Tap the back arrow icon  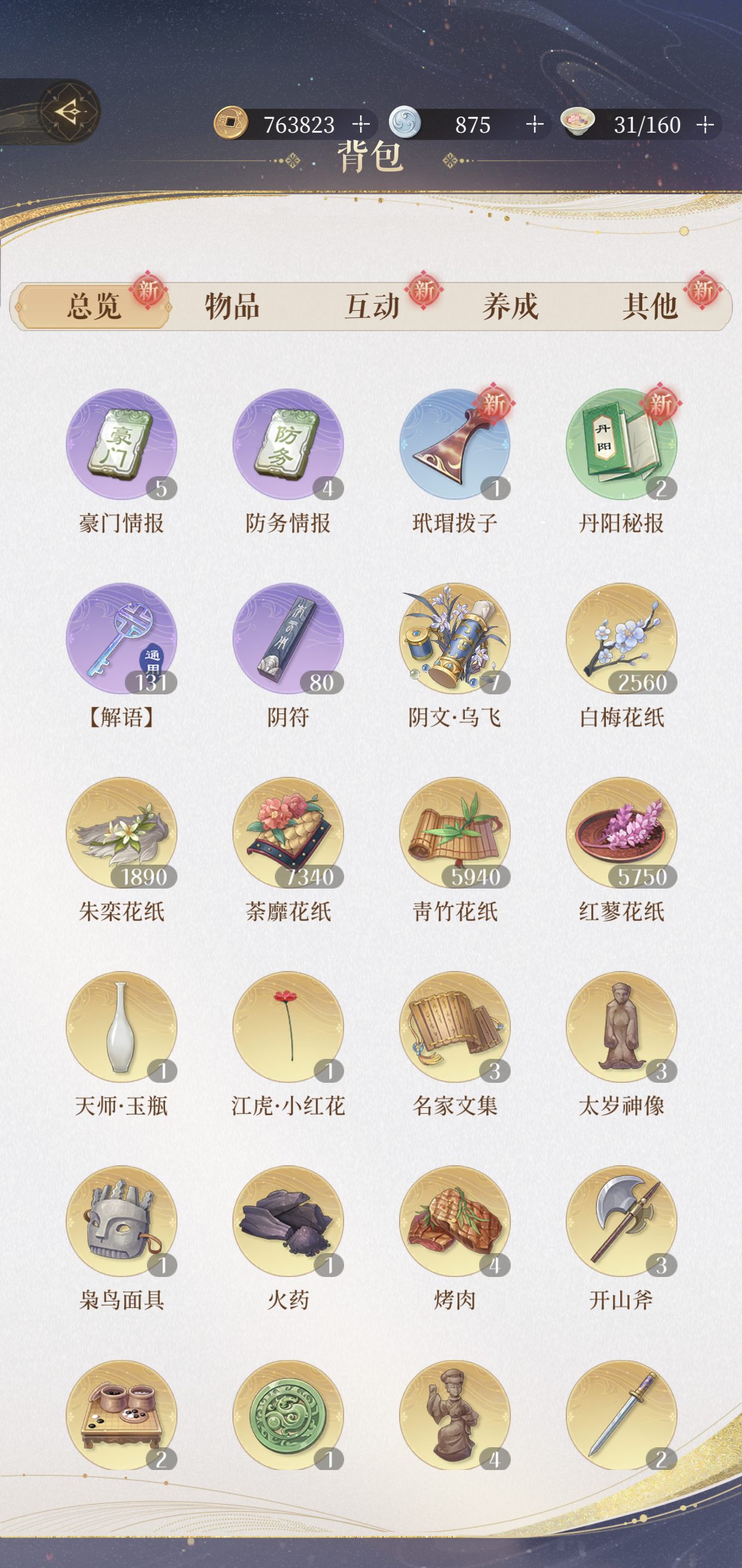point(68,112)
